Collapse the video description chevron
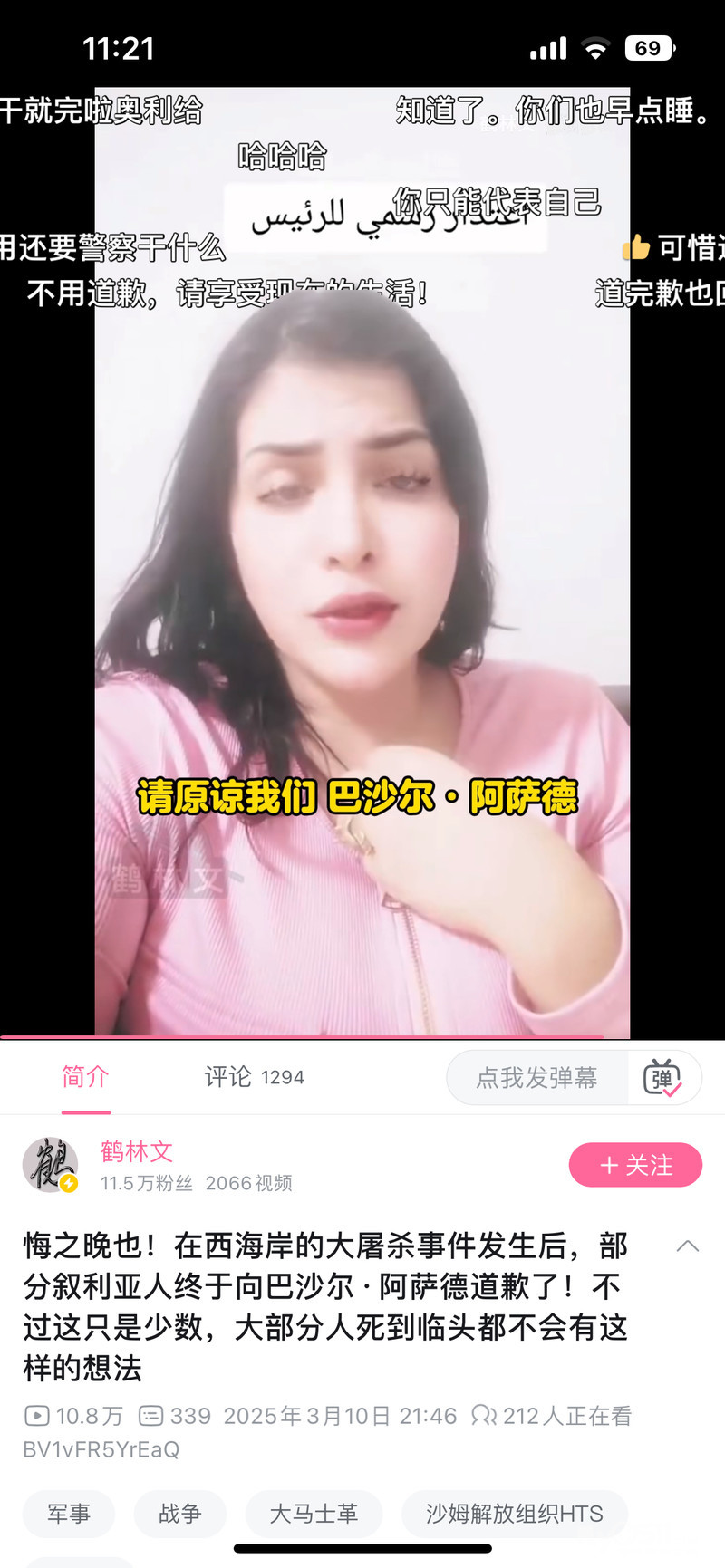 (688, 1246)
